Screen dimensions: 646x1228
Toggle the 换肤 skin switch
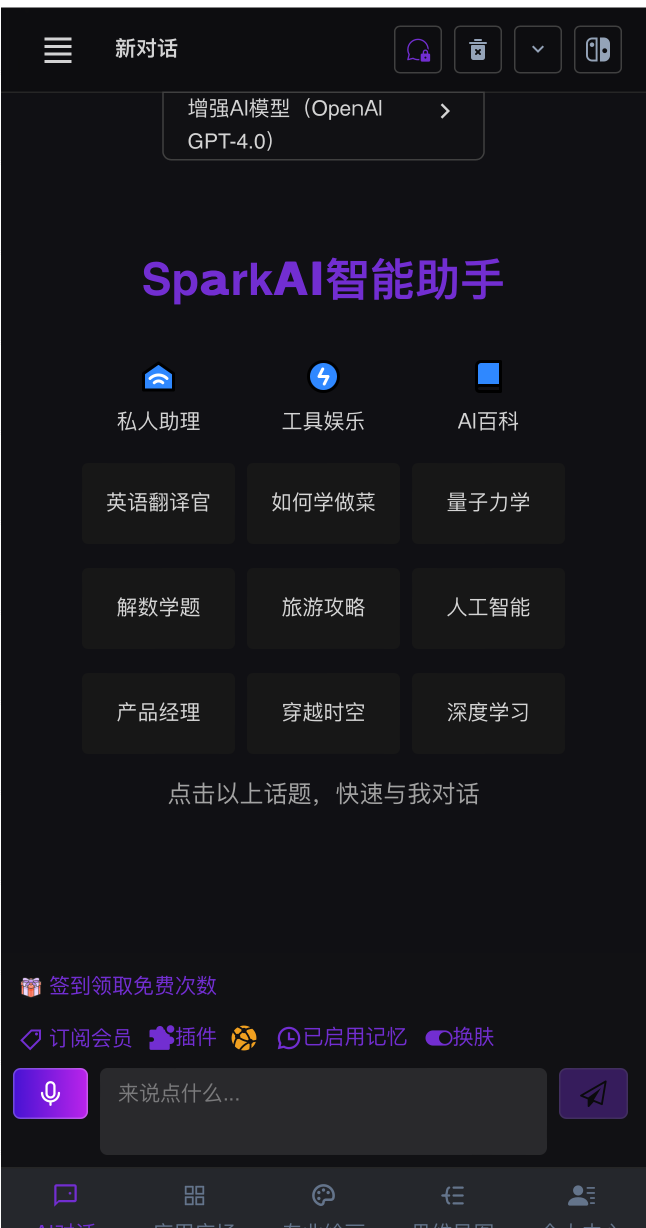[460, 1037]
